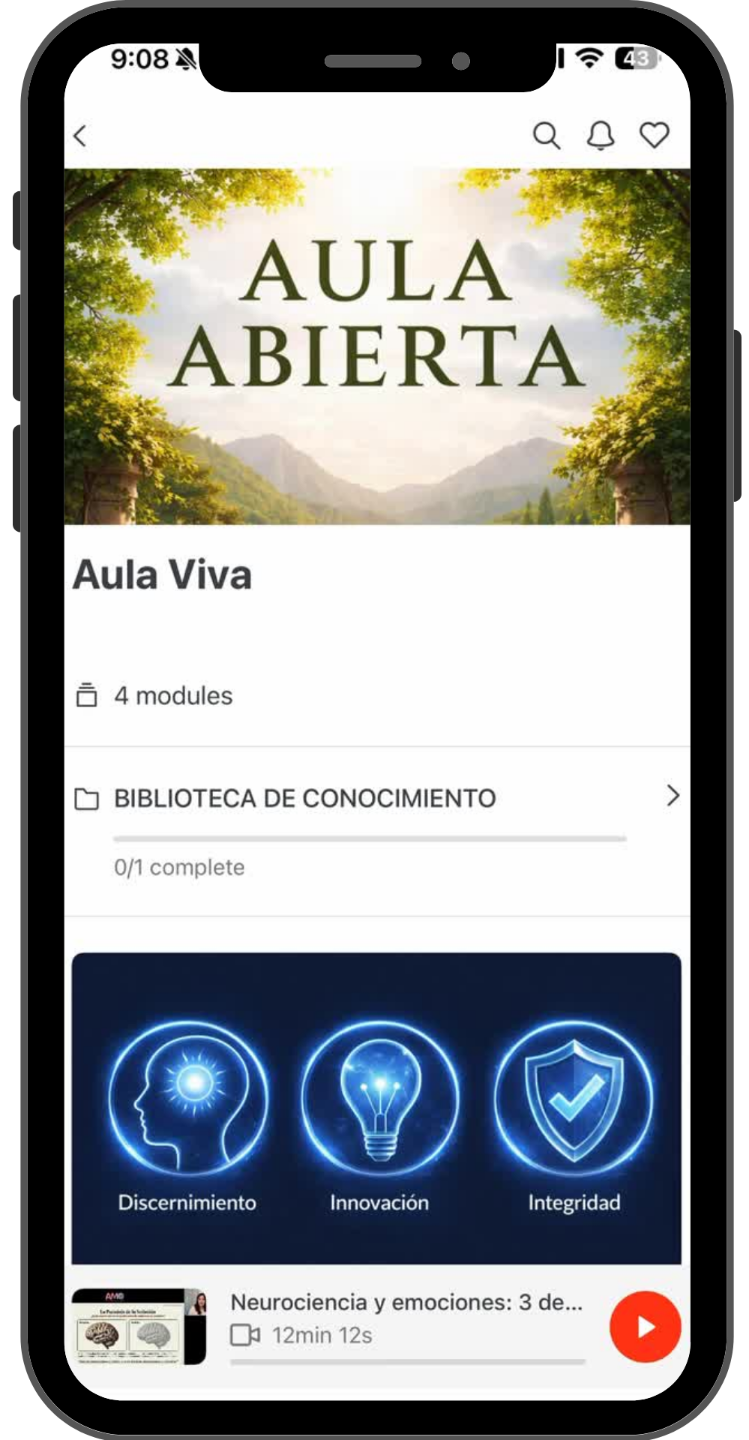Screen dimensions: 749x1440
Task: Open the Neurociencia y emociones video thumbnail
Action: tap(138, 1326)
